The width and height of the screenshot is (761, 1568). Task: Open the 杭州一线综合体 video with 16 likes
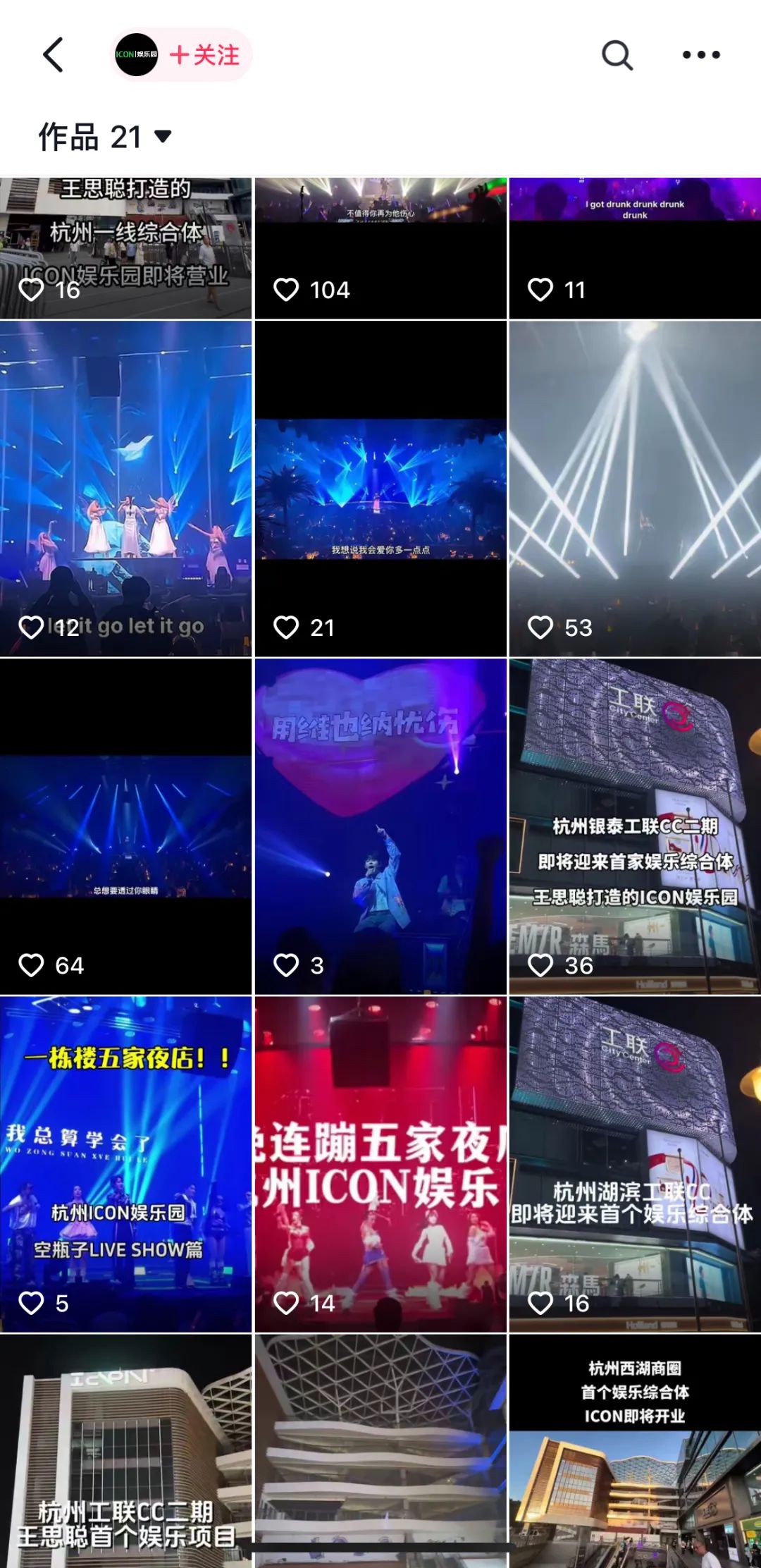coord(125,248)
